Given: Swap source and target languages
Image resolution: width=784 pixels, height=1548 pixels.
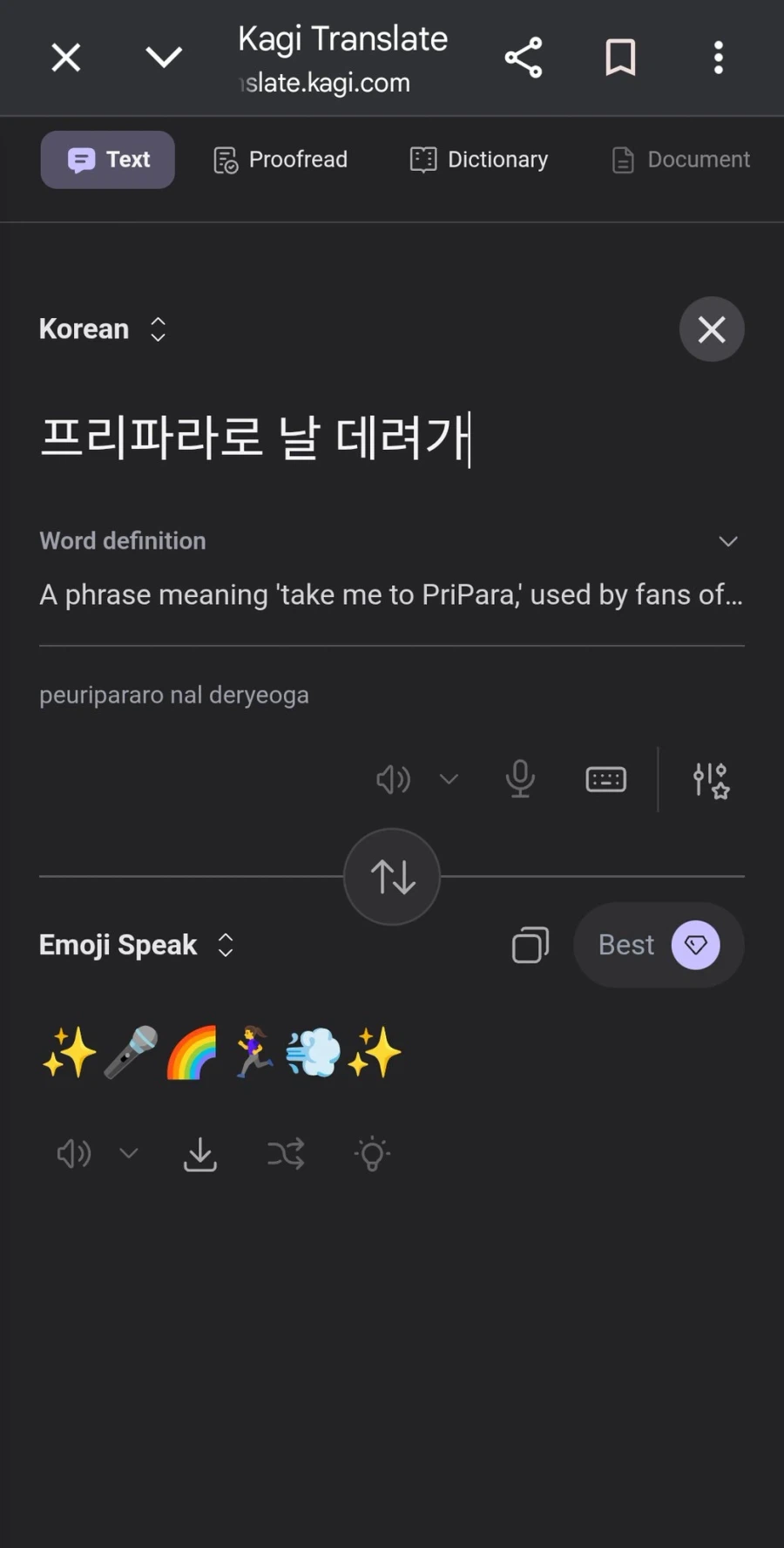Looking at the screenshot, I should point(392,876).
